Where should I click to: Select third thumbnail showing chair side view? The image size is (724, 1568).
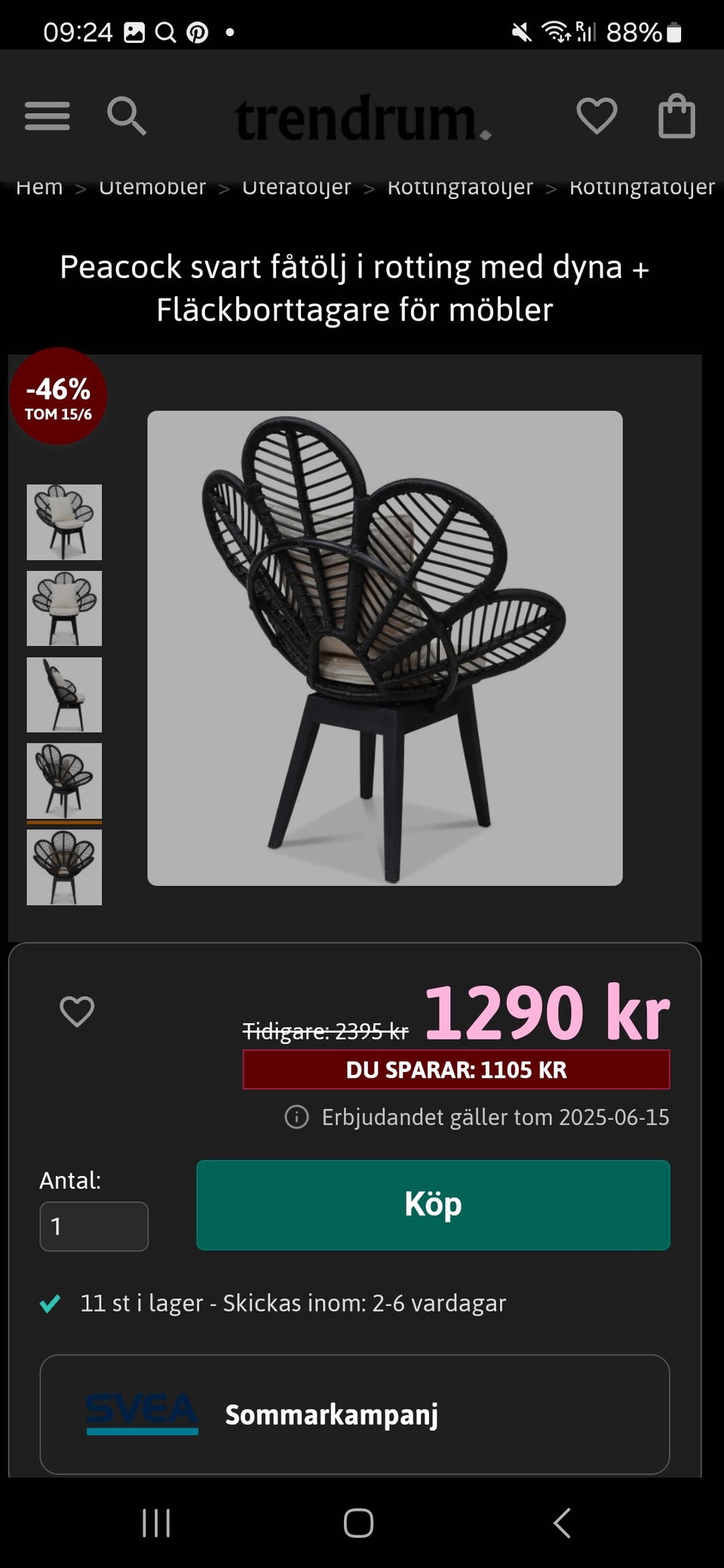click(64, 694)
